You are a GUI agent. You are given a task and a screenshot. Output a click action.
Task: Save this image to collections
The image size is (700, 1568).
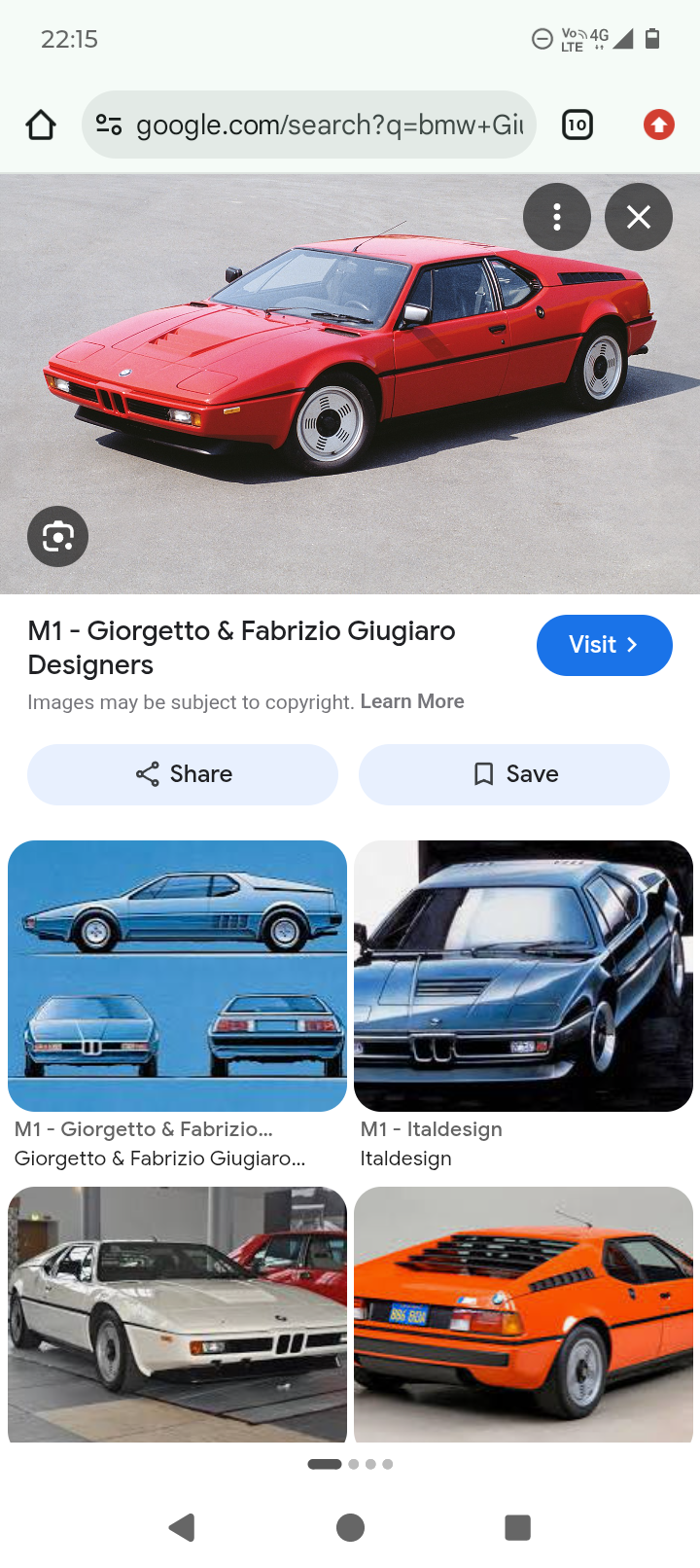coord(514,774)
